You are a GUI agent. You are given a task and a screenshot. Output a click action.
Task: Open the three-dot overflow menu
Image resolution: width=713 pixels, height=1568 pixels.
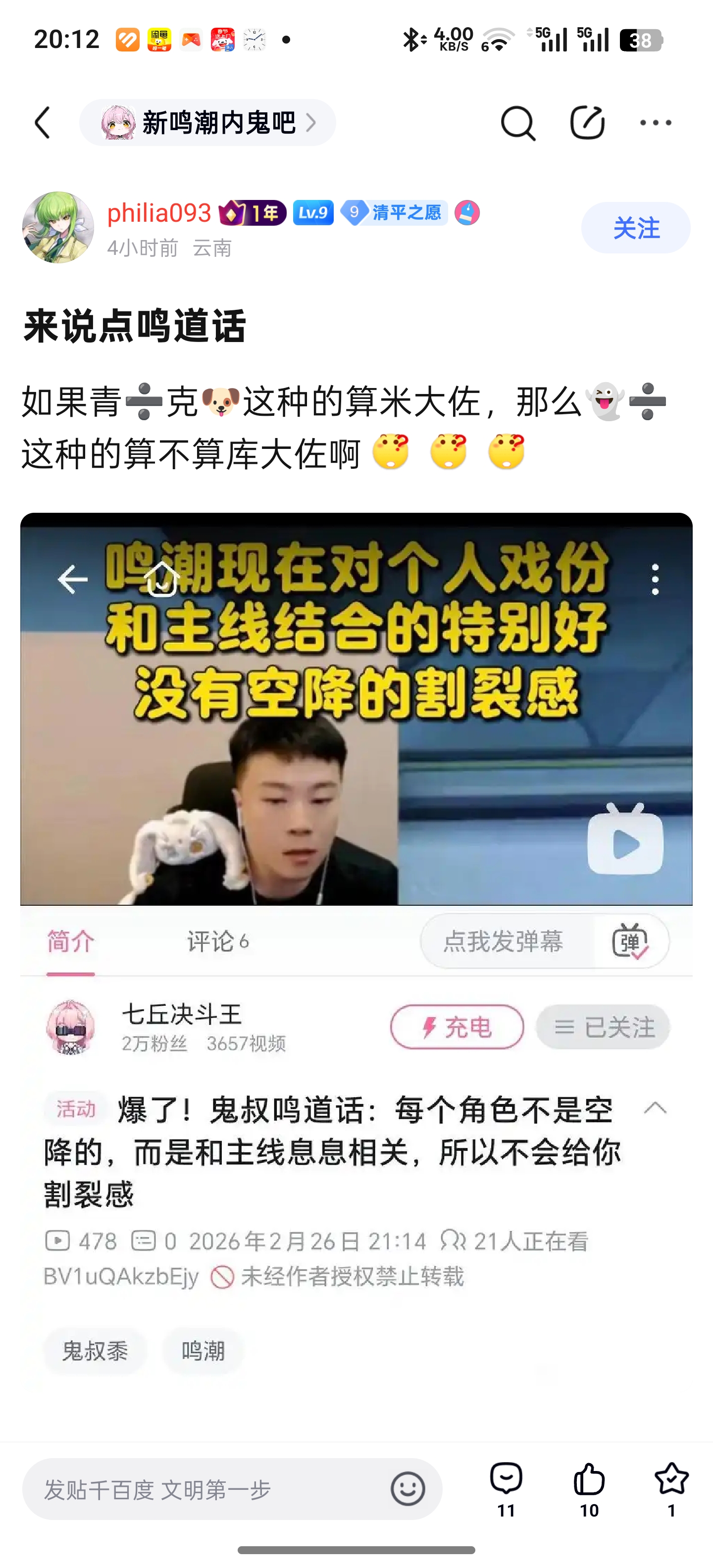[x=655, y=123]
